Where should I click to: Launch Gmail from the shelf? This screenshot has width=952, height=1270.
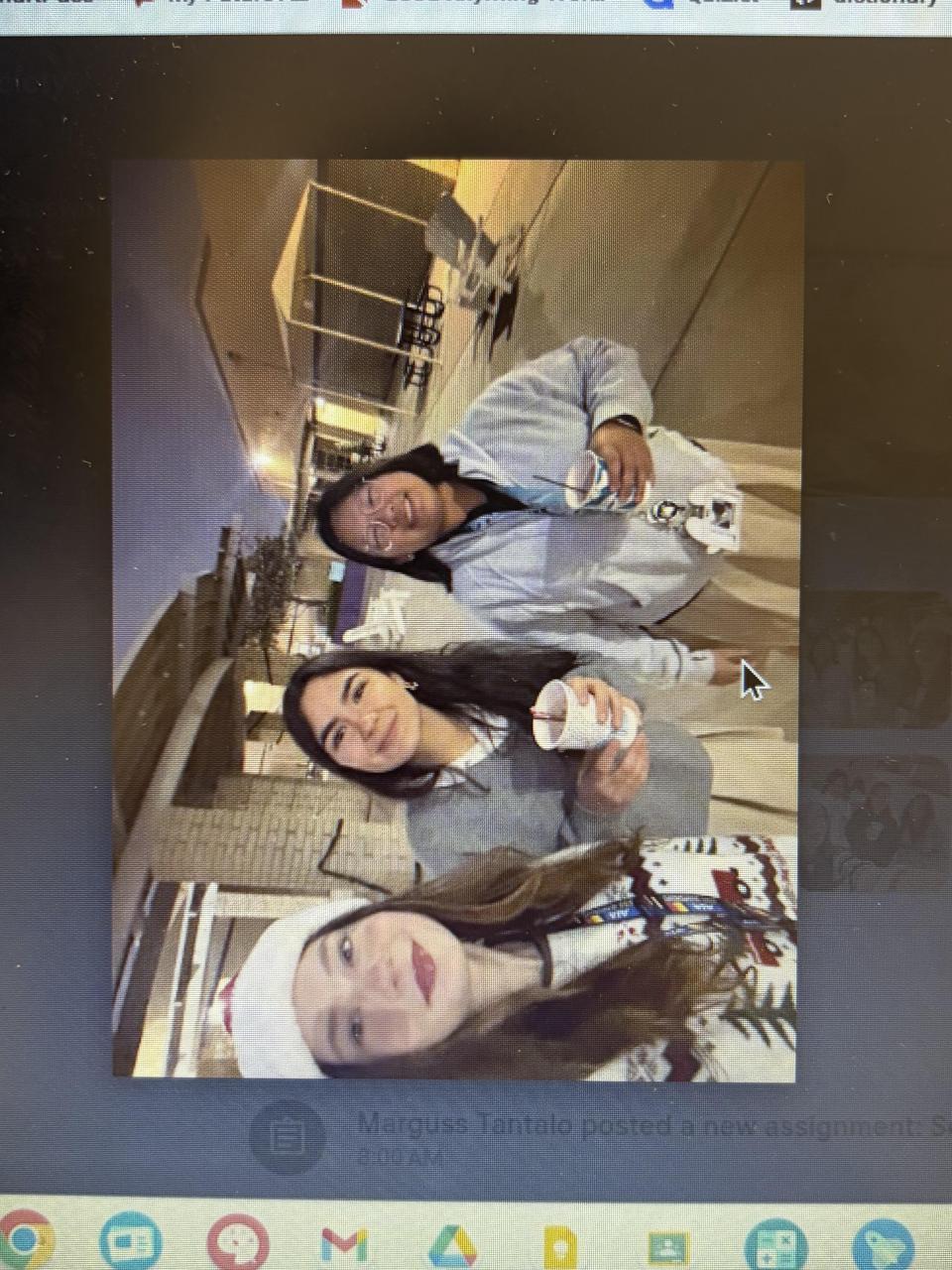tap(344, 1243)
